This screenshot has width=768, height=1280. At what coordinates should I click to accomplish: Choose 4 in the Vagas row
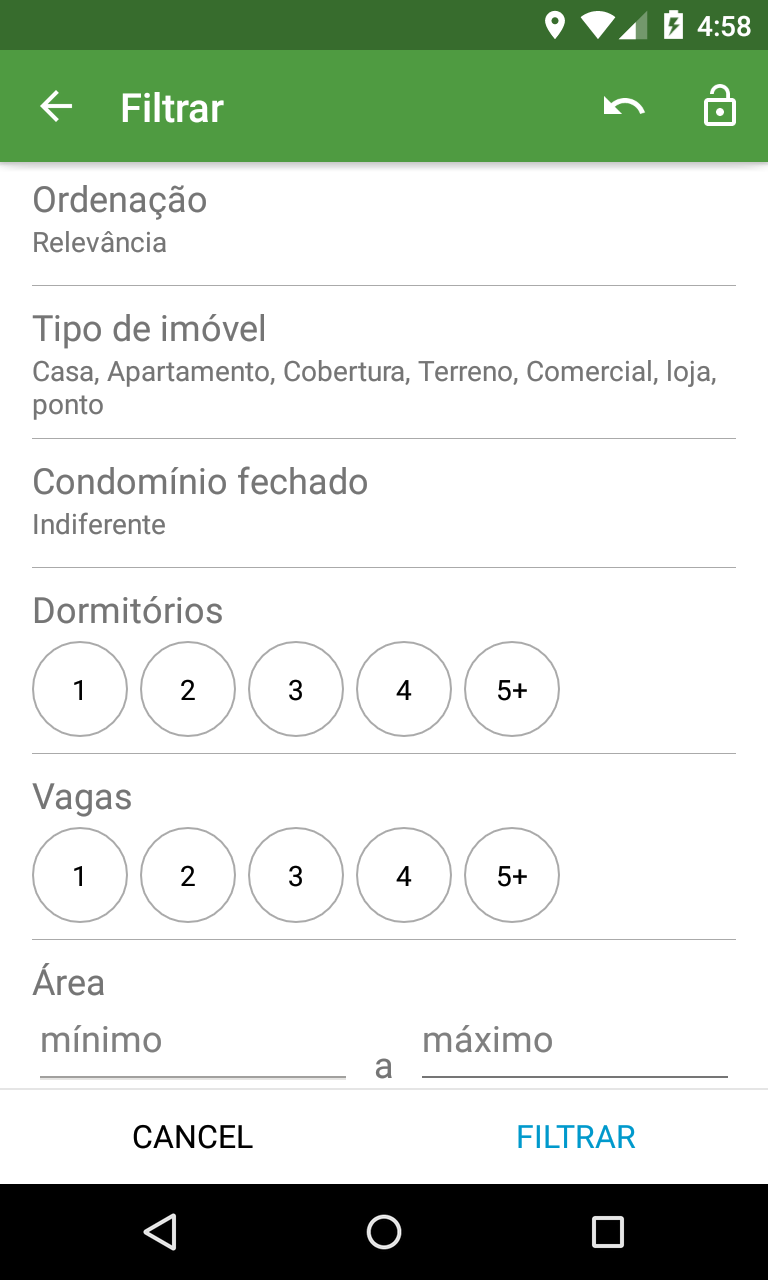404,876
